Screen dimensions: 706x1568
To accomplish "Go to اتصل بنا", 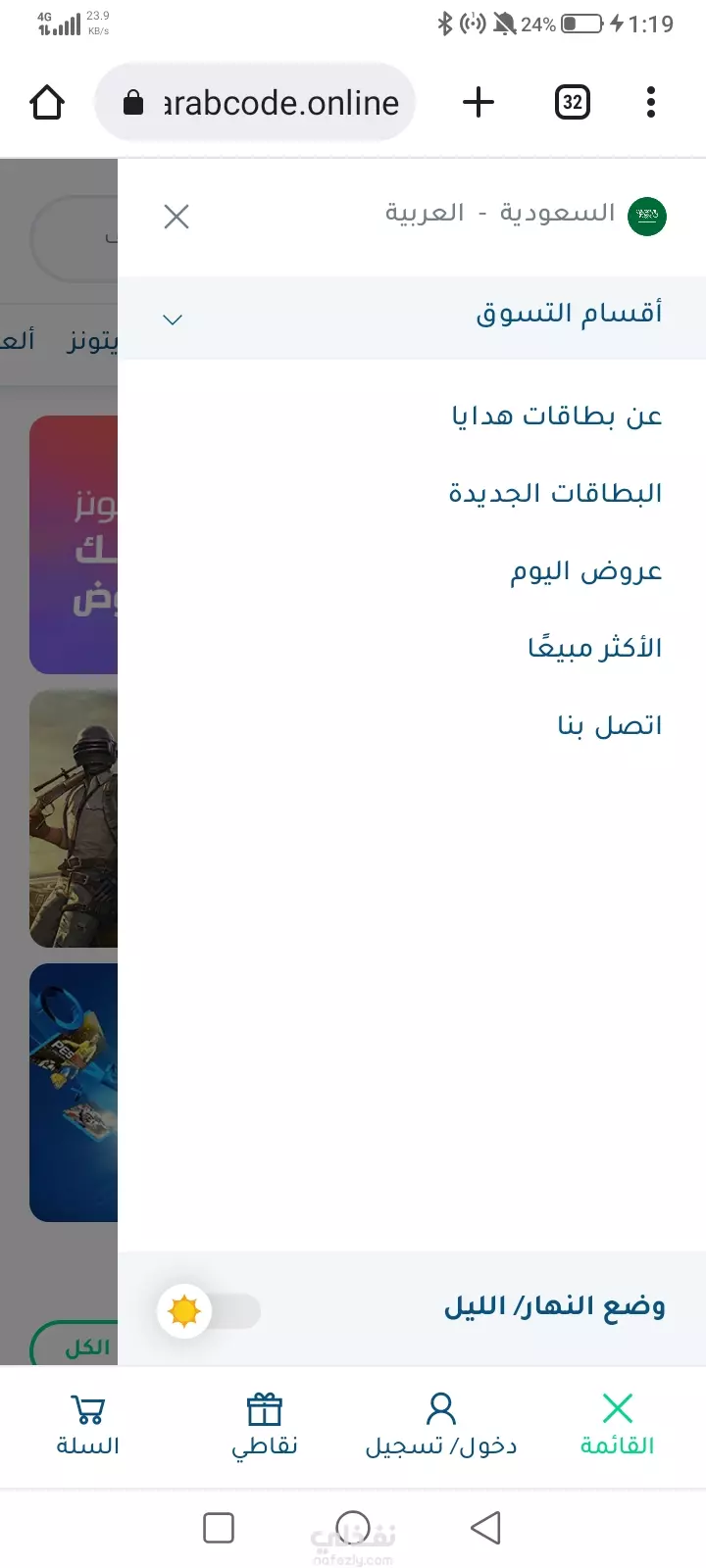I will coord(609,725).
